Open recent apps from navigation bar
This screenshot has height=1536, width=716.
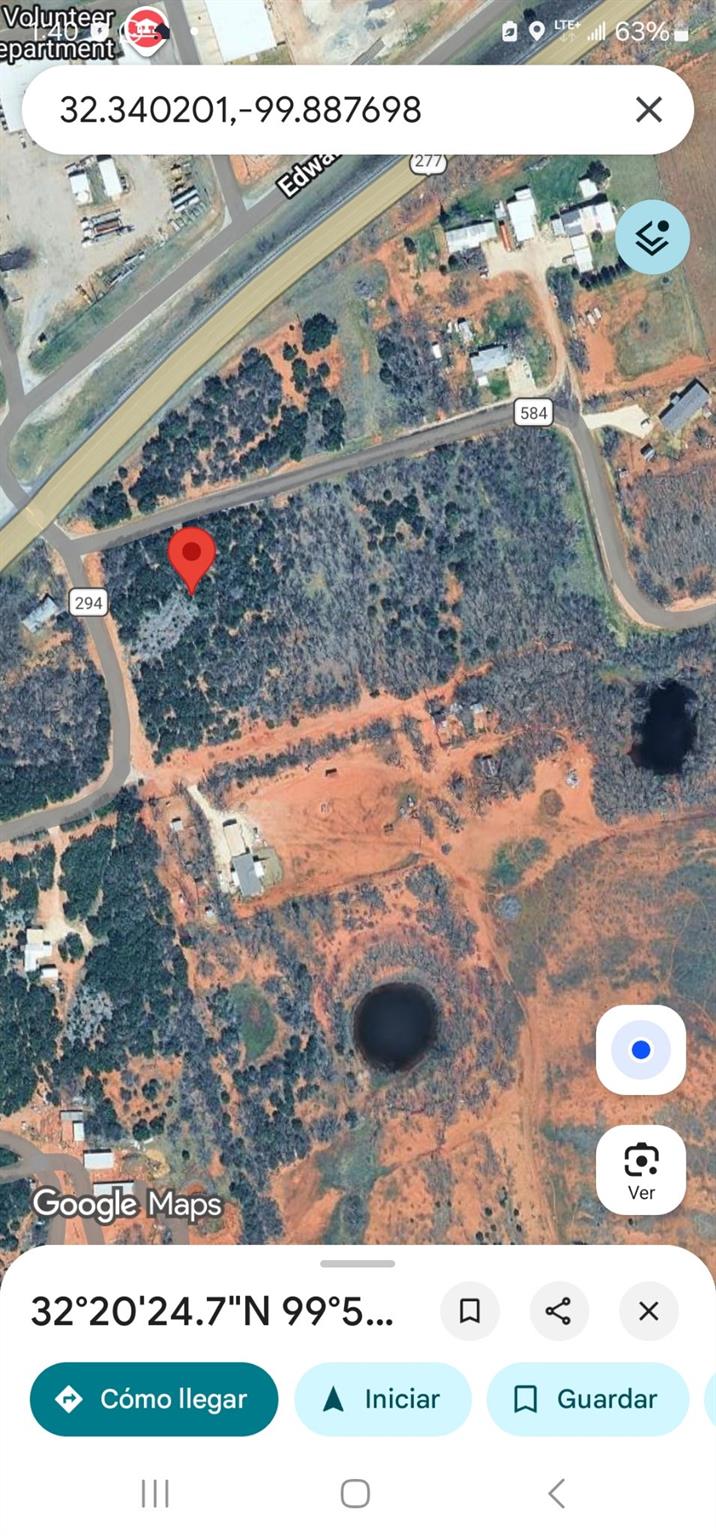pyautogui.click(x=155, y=1494)
